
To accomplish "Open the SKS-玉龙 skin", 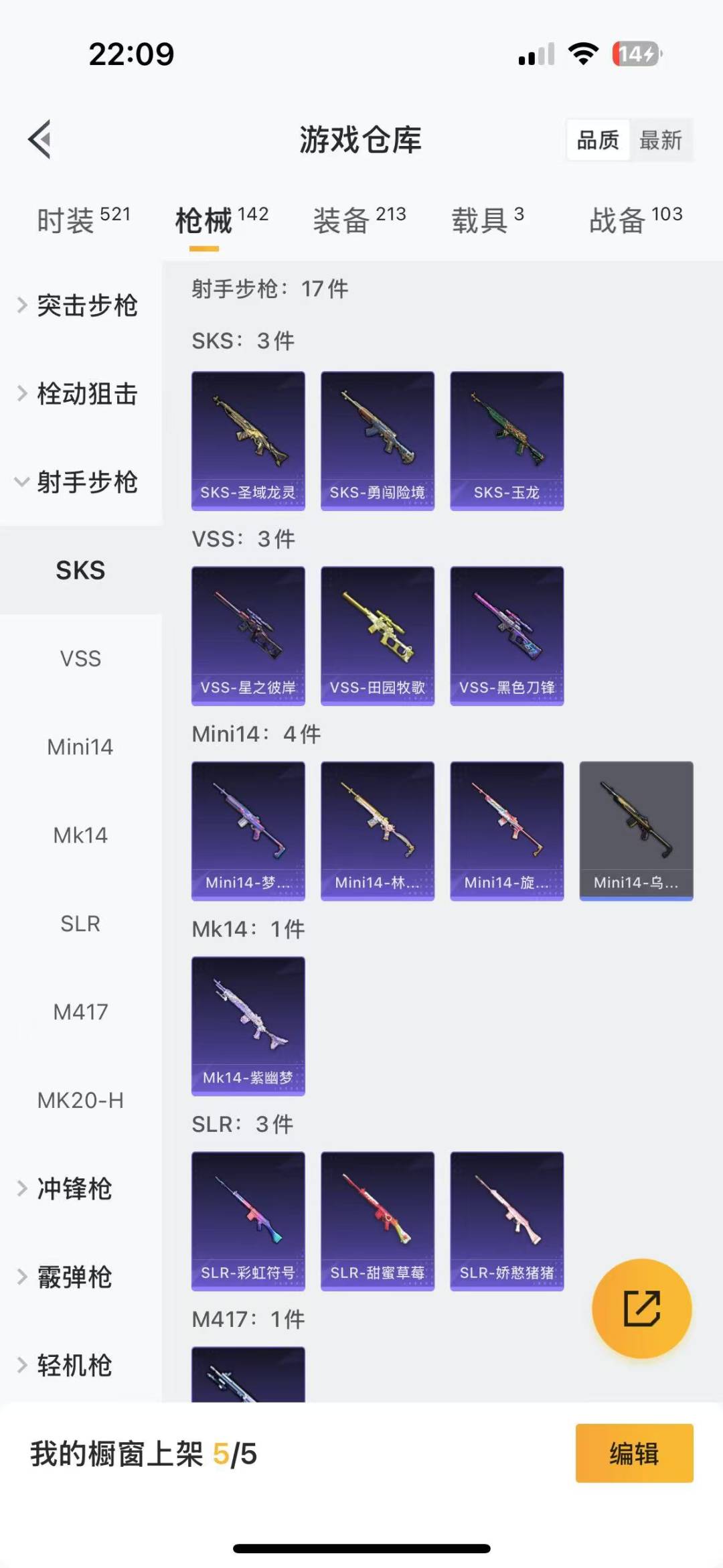I will pos(507,441).
